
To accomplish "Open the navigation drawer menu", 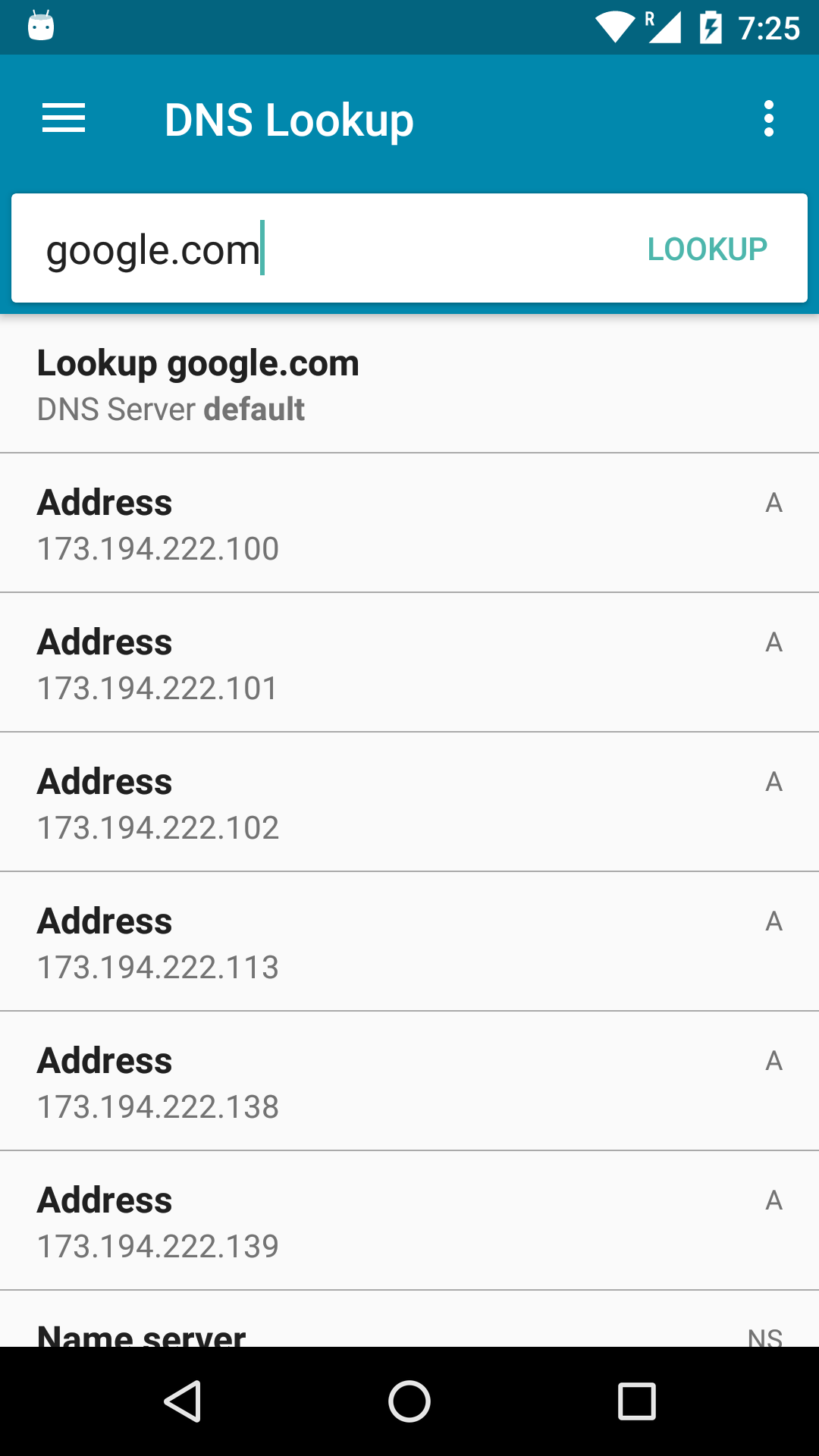I will point(64,118).
